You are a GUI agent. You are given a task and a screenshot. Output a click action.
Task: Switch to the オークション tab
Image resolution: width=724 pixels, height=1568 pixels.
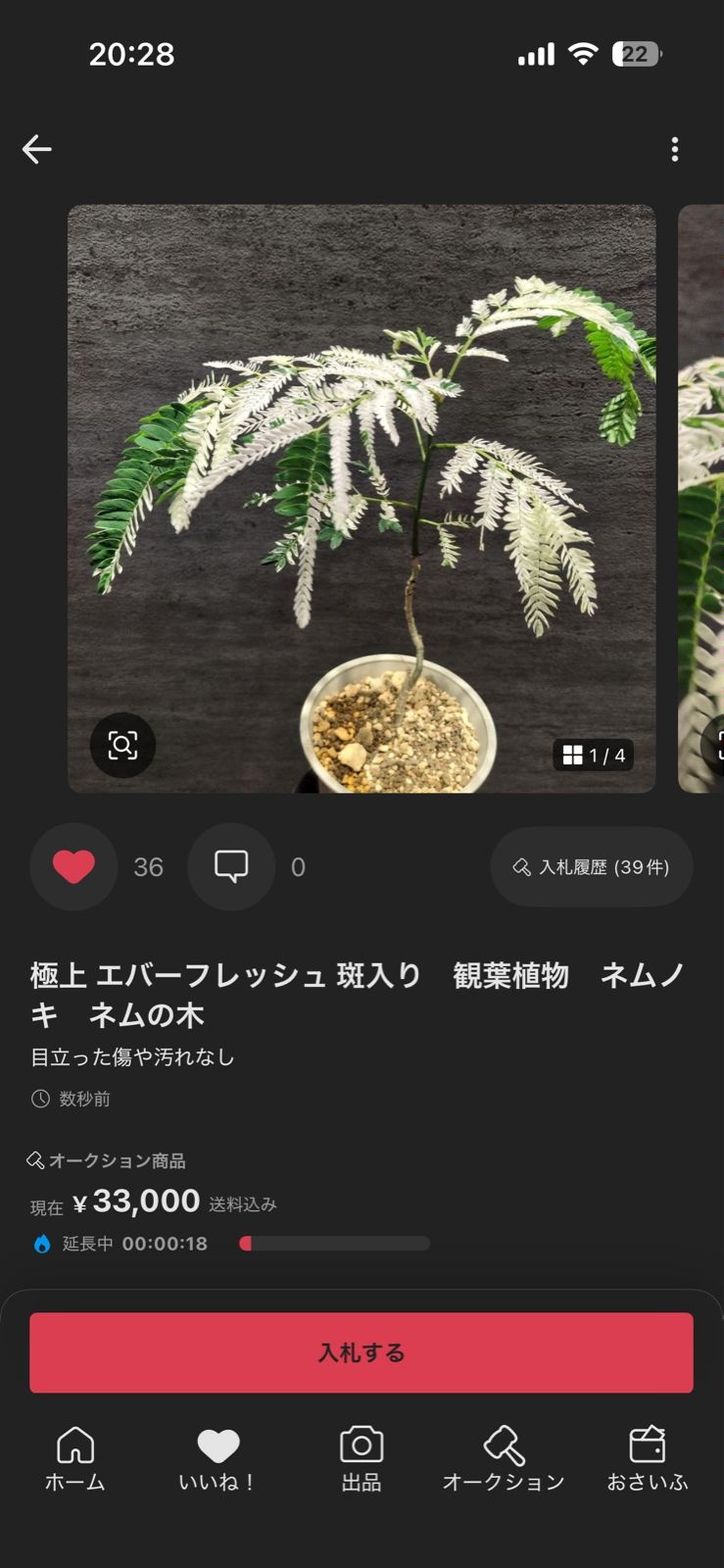(x=504, y=1460)
